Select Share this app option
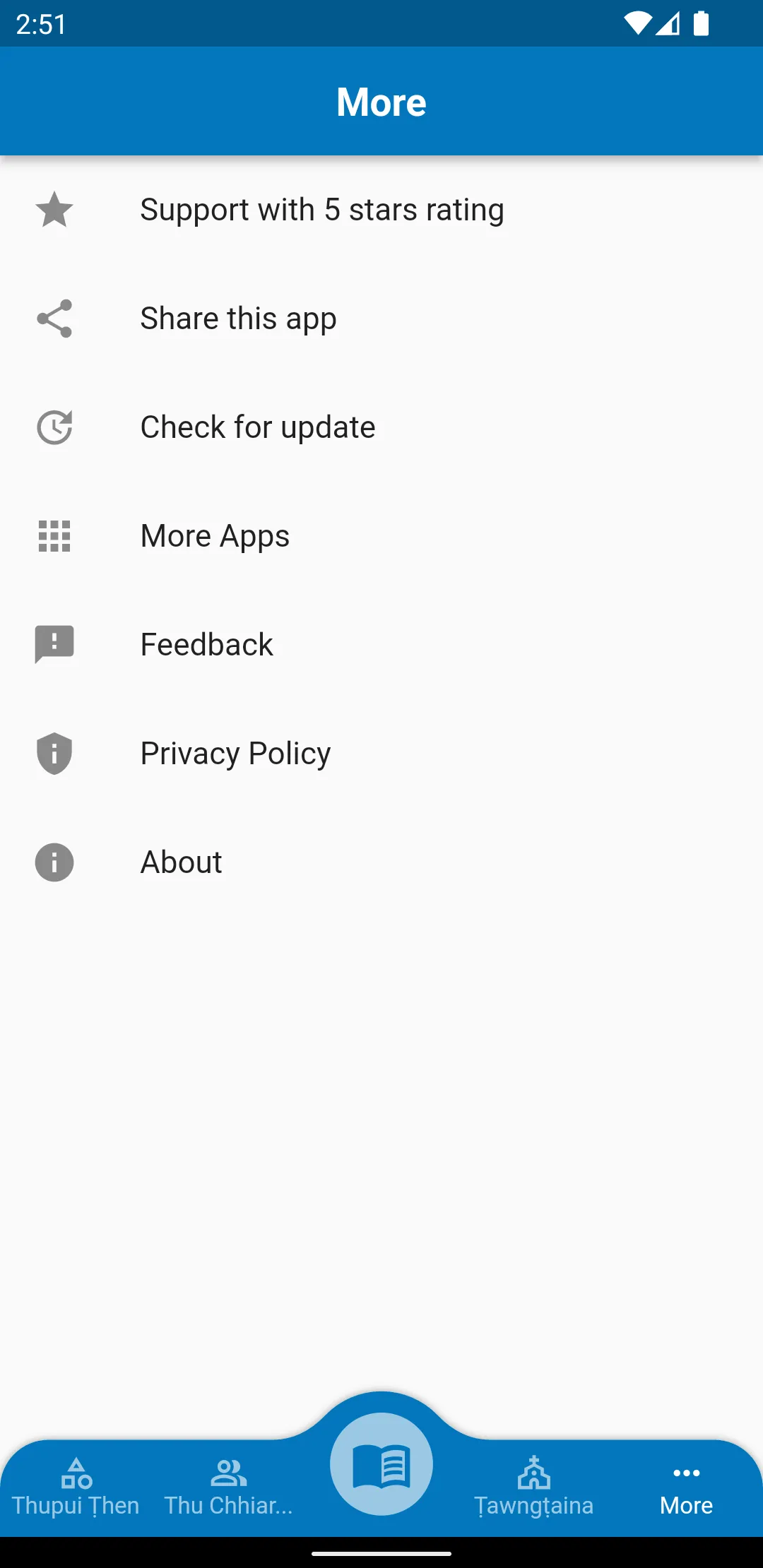The image size is (763, 1568). [x=239, y=318]
